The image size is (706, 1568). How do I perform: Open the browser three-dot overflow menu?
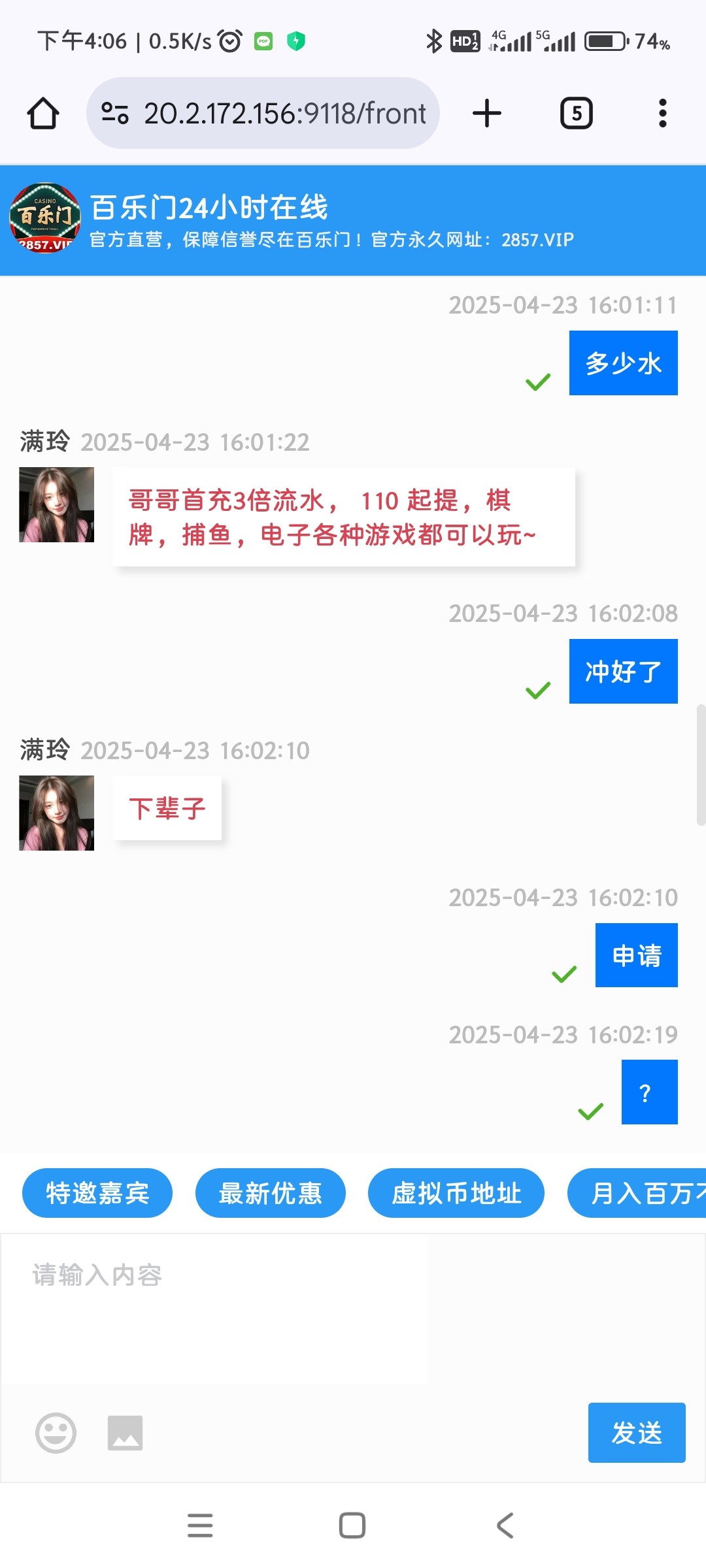[662, 112]
